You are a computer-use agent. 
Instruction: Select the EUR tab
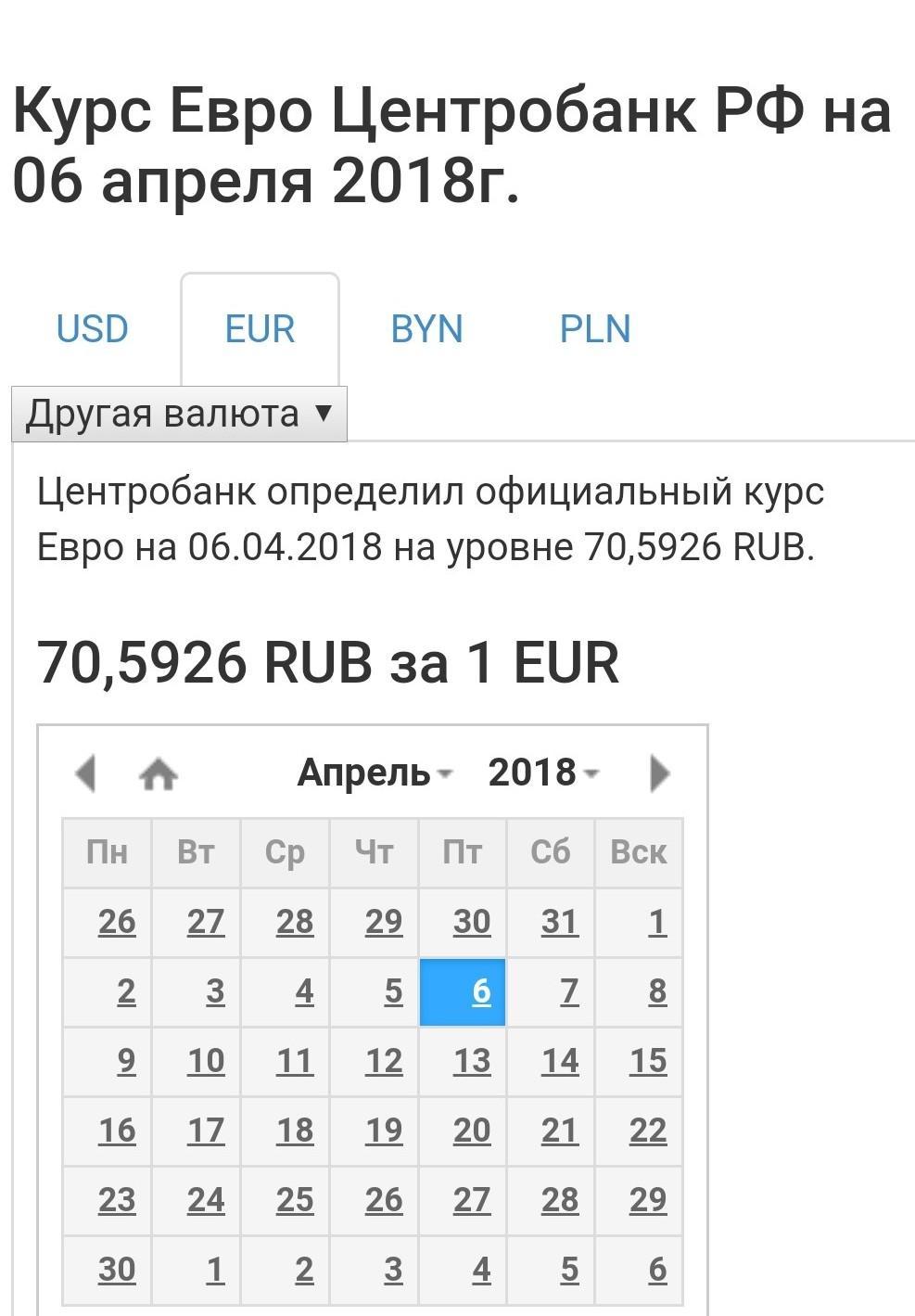[260, 329]
